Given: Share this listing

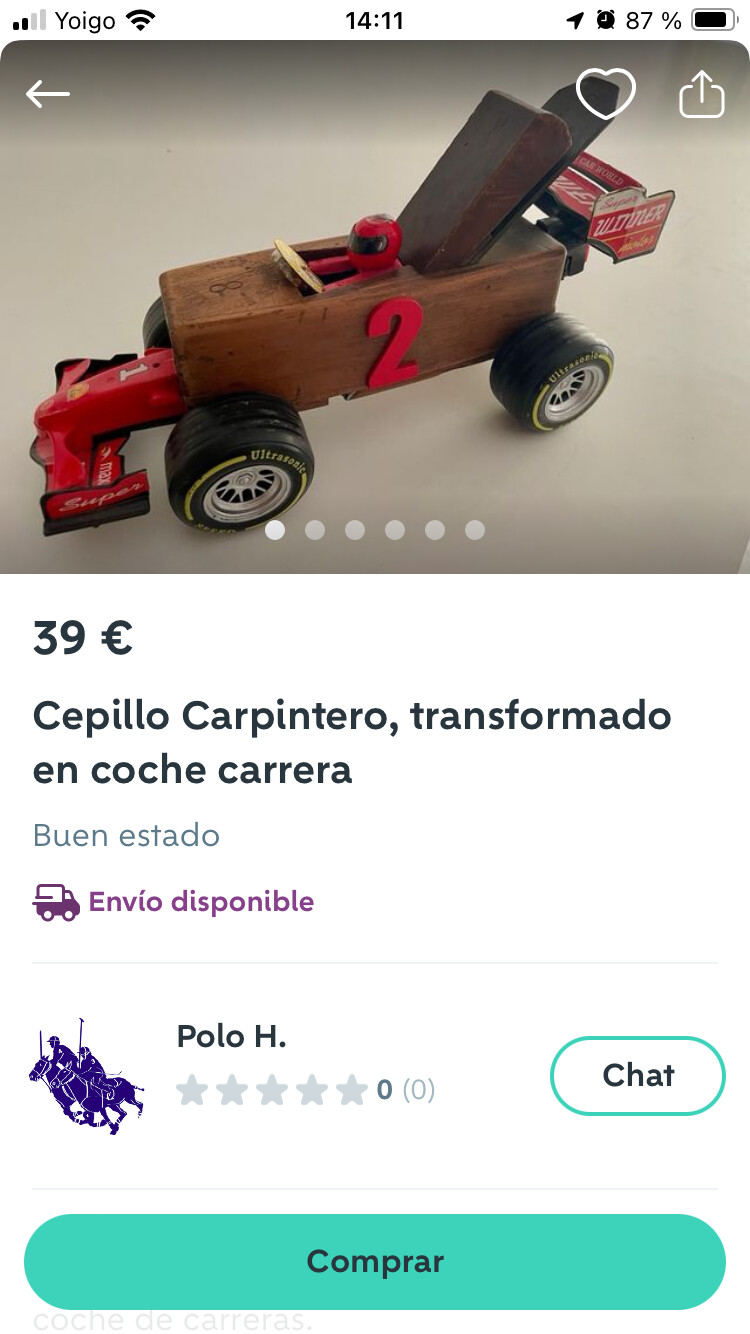Looking at the screenshot, I should click(701, 94).
